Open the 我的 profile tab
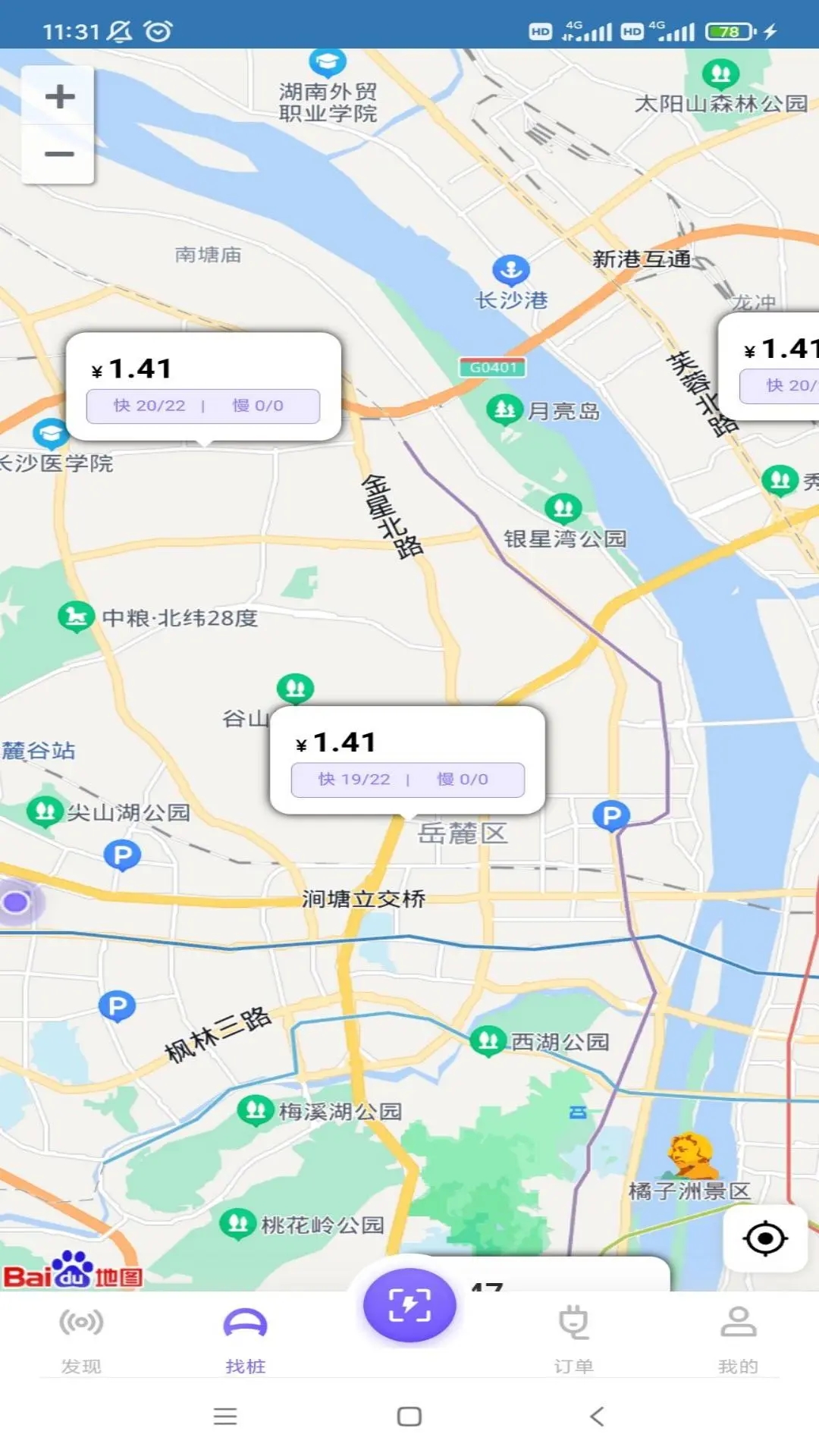Image resolution: width=819 pixels, height=1456 pixels. click(738, 1338)
